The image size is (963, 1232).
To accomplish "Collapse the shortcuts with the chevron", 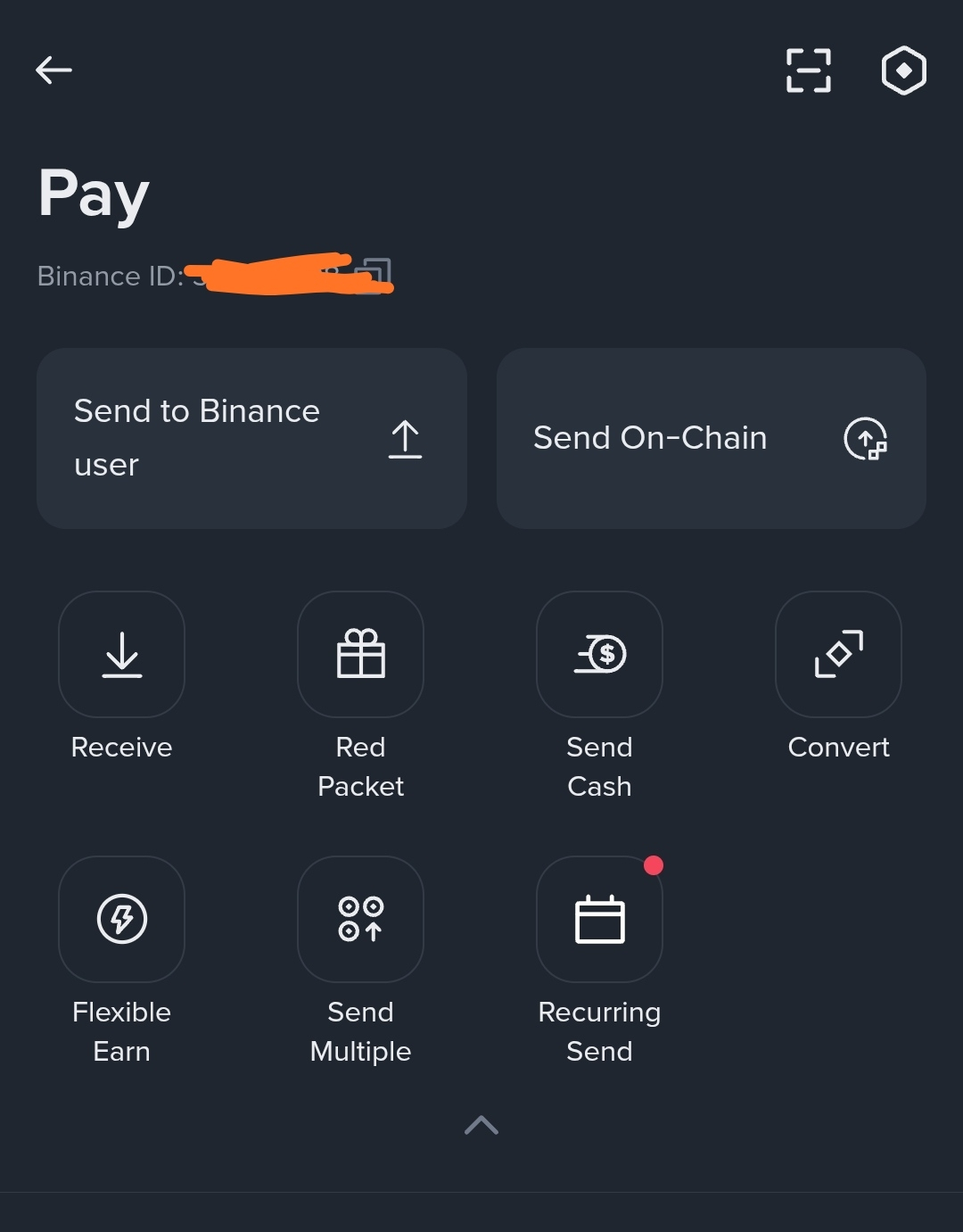I will tap(481, 1125).
